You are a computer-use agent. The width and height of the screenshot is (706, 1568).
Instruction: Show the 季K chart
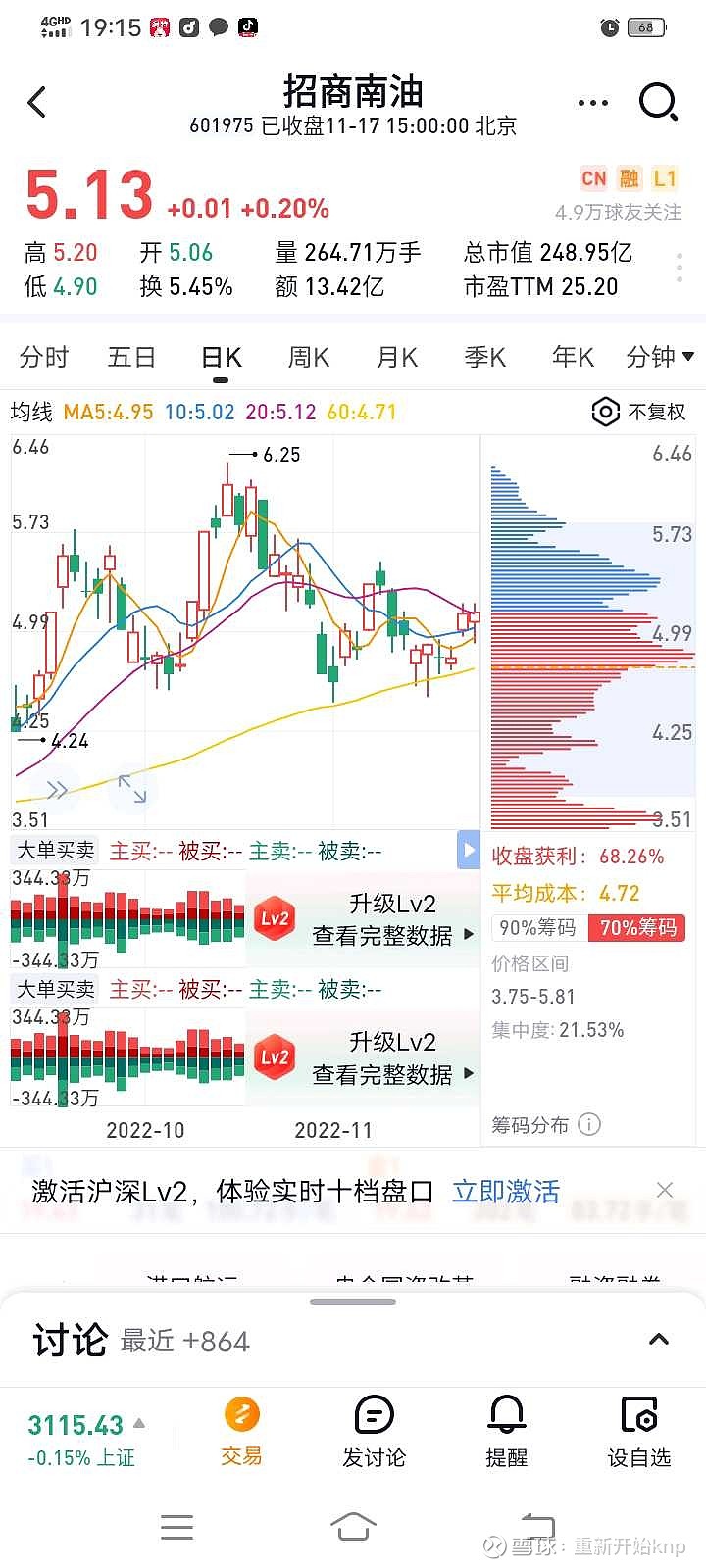[485, 357]
